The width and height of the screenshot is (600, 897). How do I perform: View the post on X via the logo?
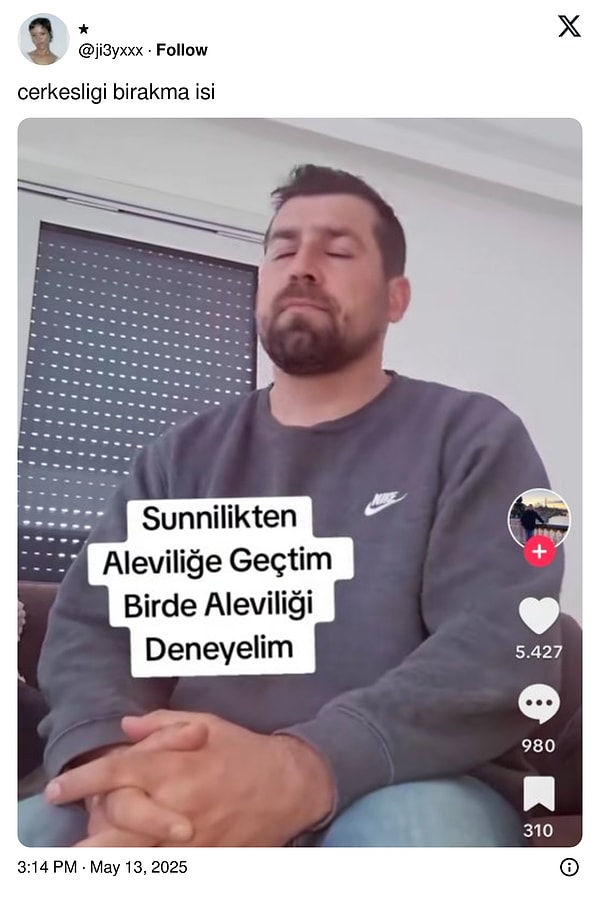(x=569, y=27)
